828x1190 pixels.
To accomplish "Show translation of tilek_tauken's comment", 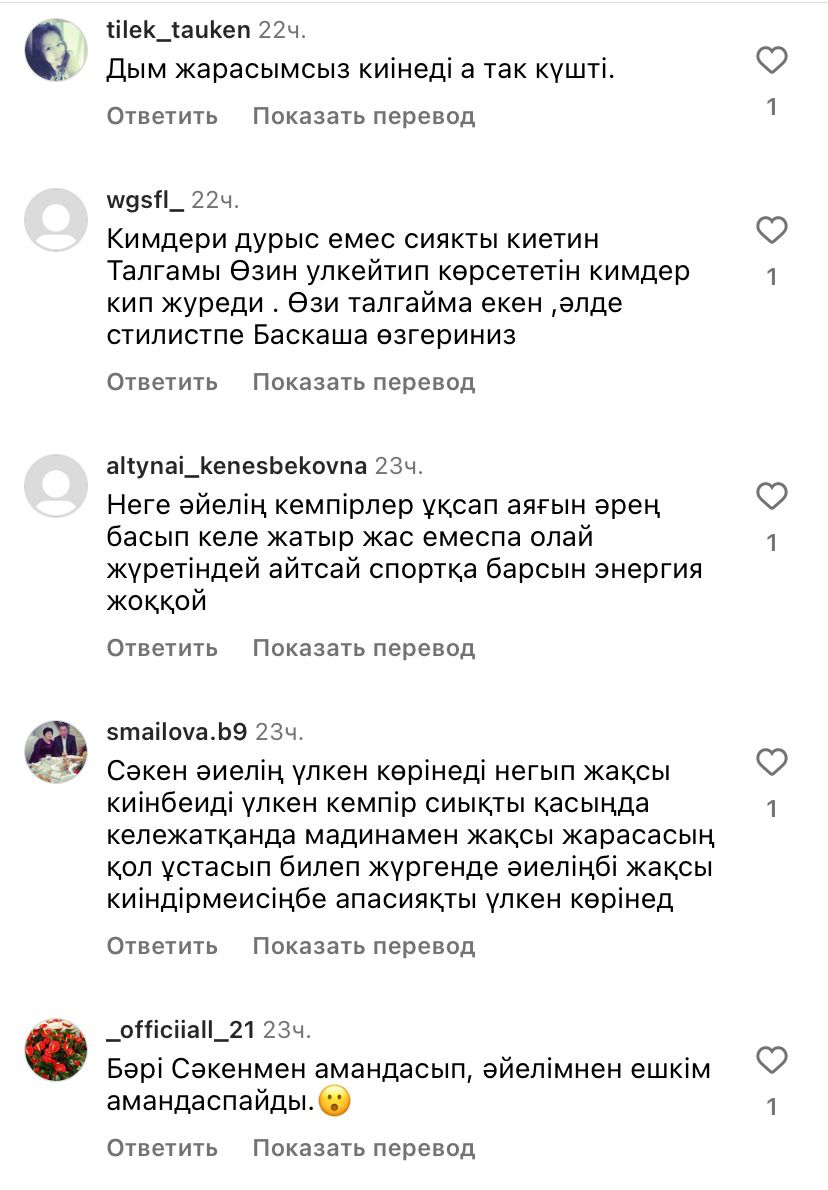I will point(363,116).
